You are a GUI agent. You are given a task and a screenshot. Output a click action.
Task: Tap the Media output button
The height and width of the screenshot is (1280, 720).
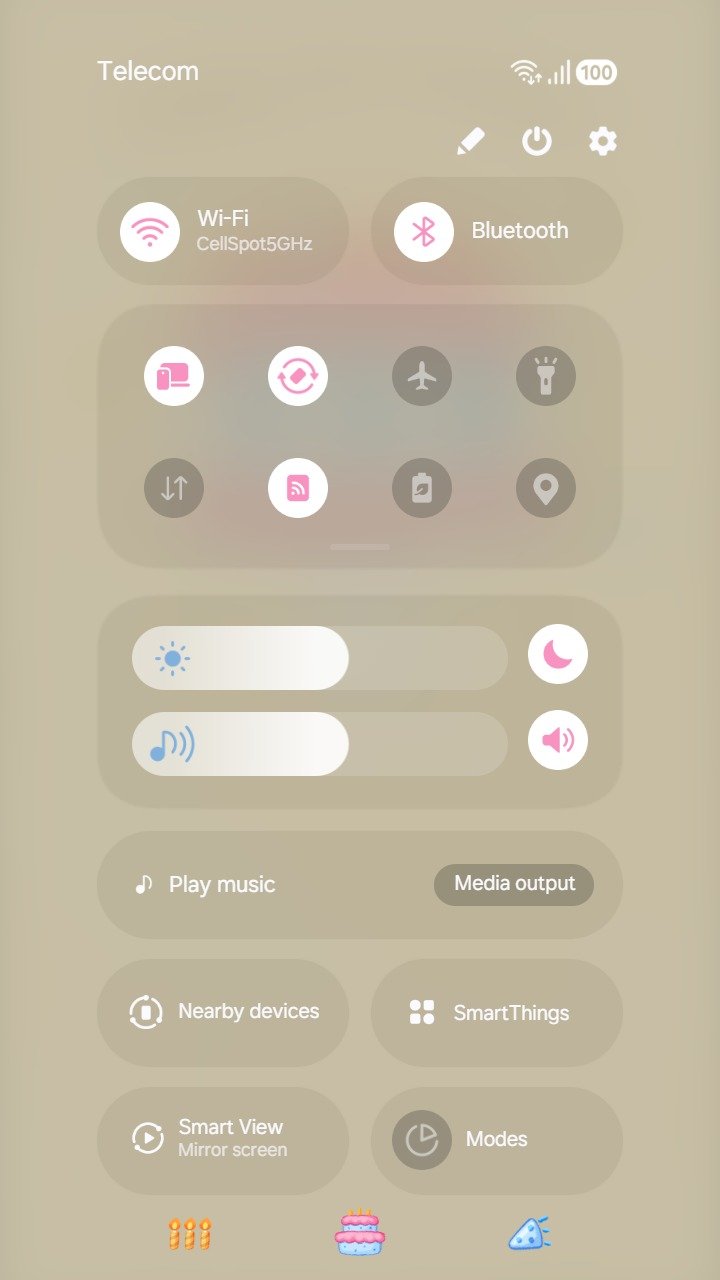point(514,884)
